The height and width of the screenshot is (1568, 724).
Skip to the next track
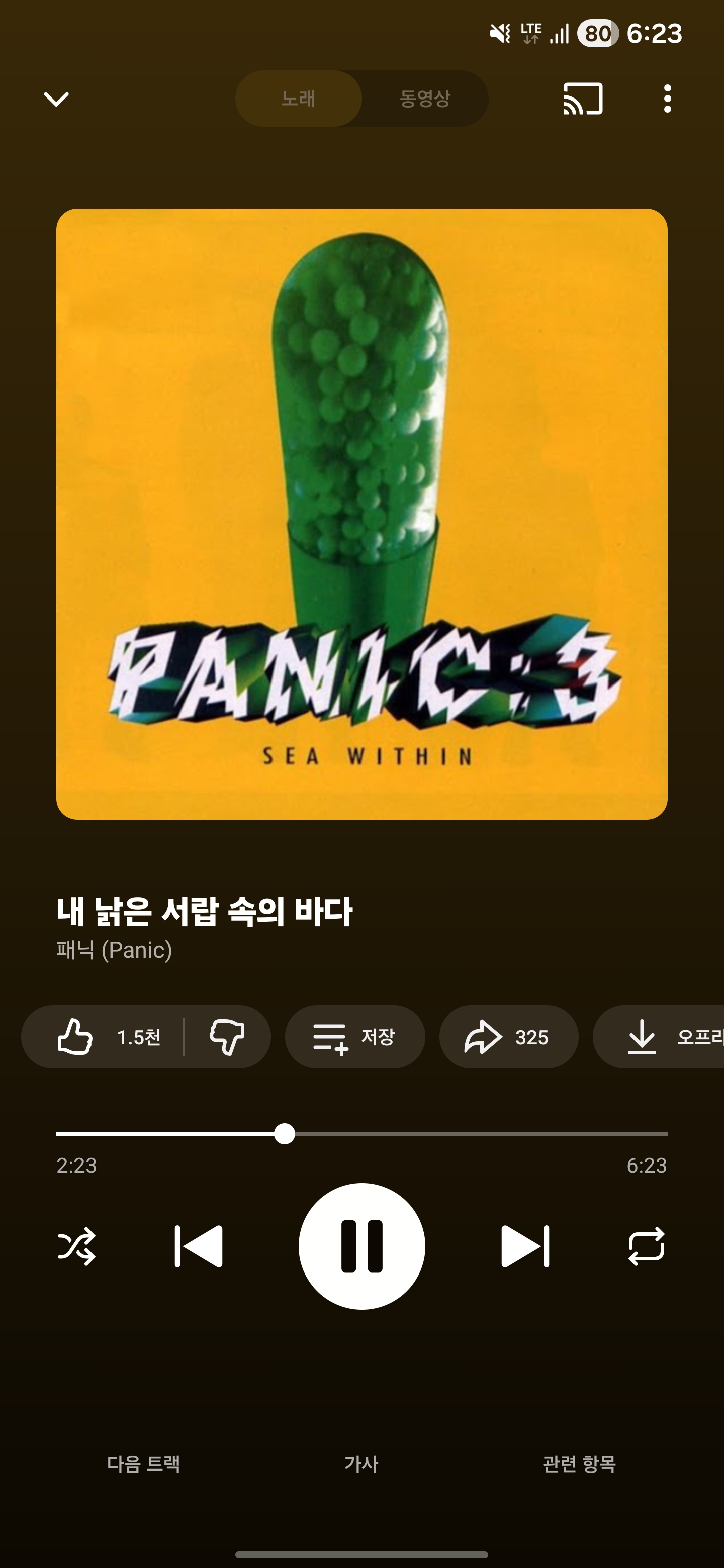pyautogui.click(x=525, y=1246)
